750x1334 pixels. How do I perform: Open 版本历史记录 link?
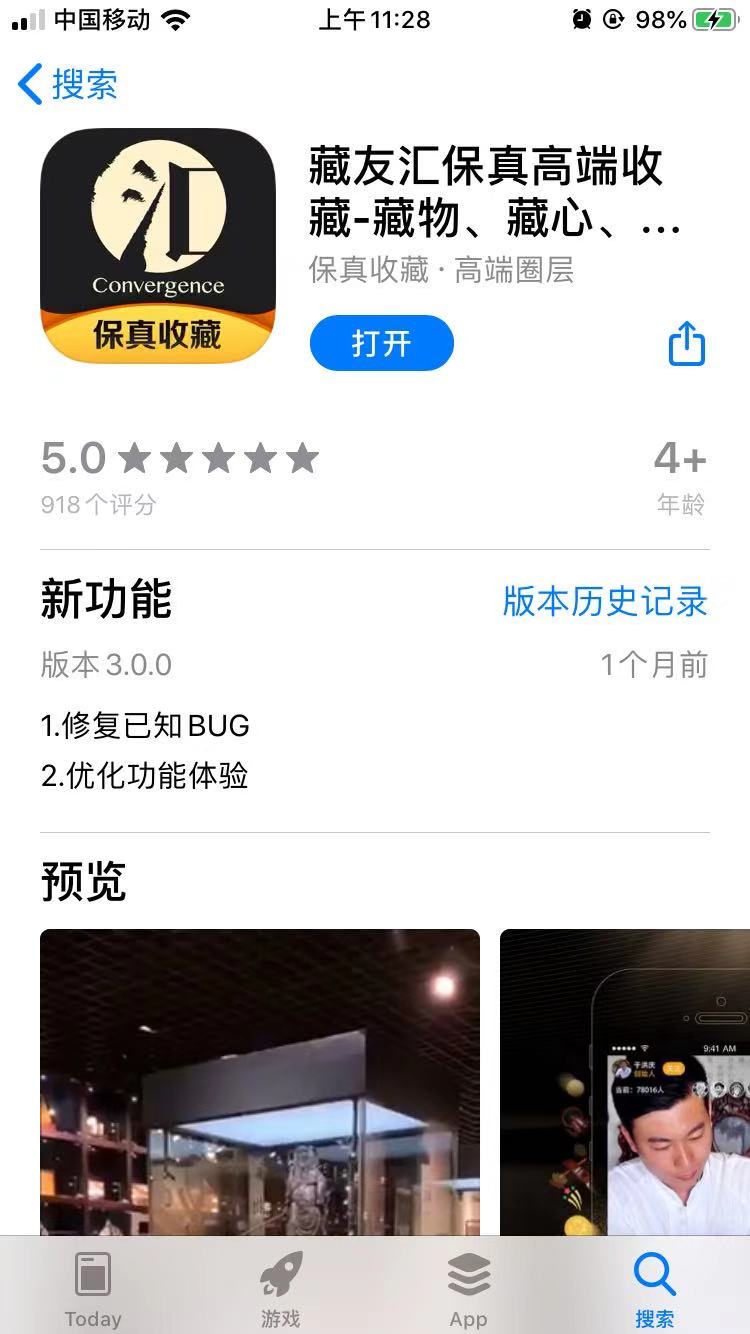pos(604,602)
